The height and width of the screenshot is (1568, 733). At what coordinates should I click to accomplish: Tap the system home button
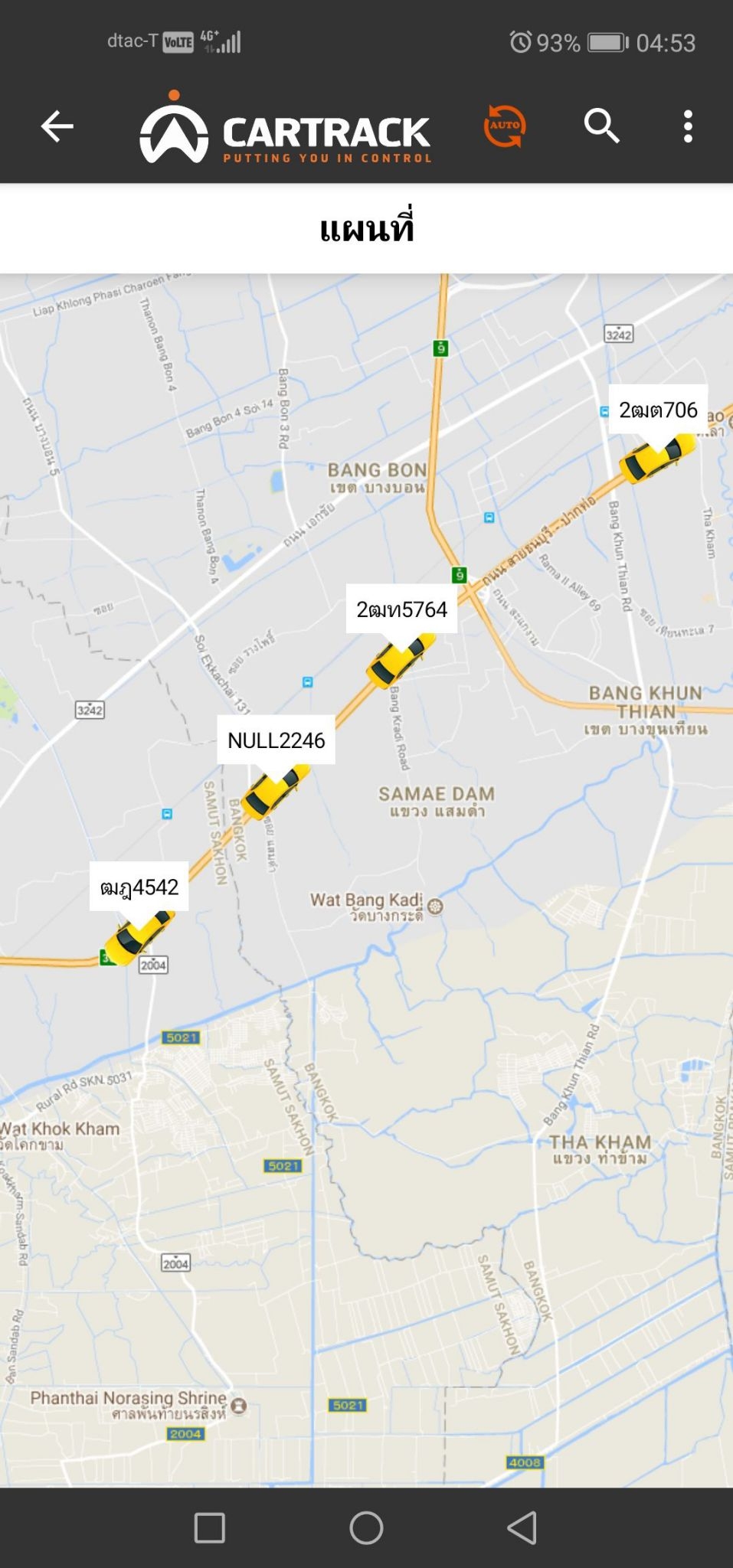pos(366,1528)
